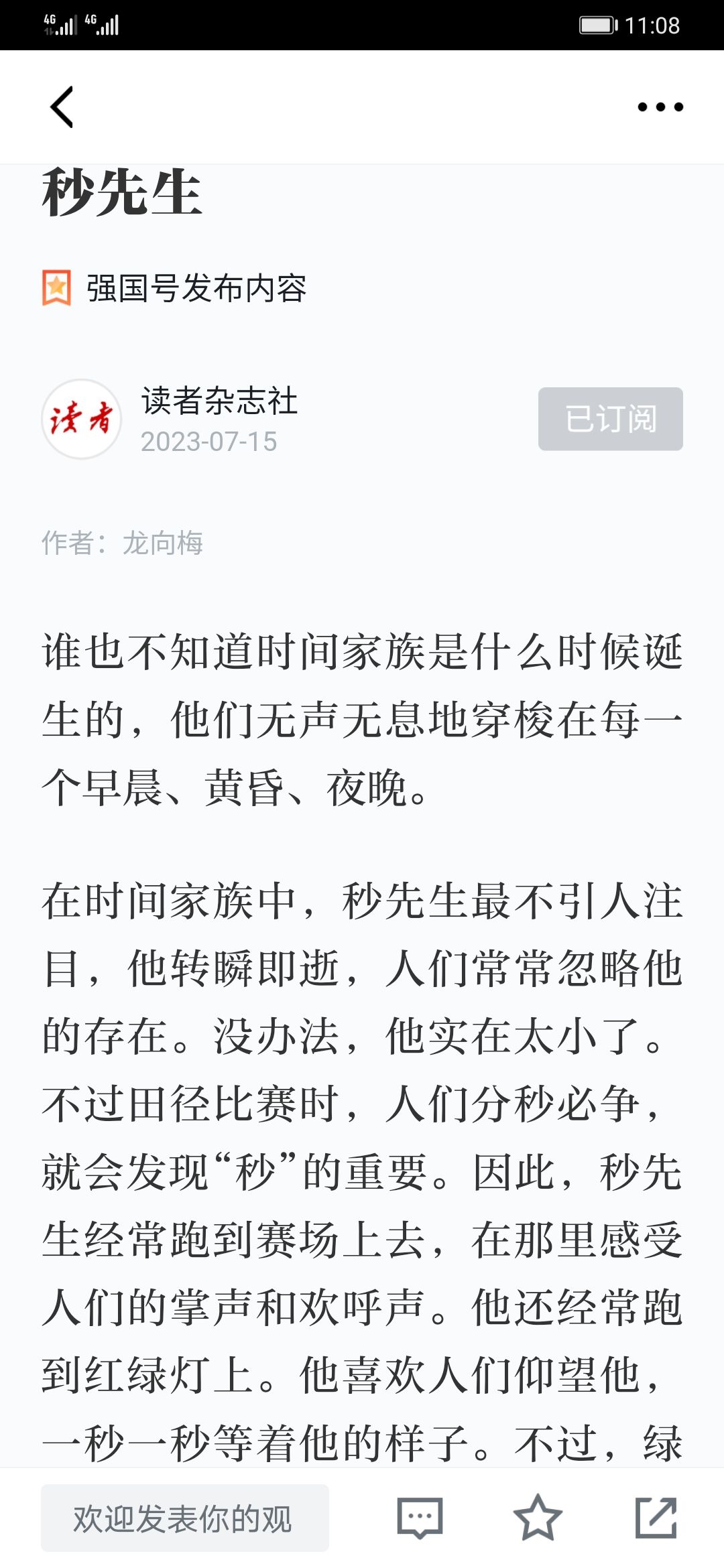The width and height of the screenshot is (724, 1568).
Task: Go back using the top-left arrow
Action: (62, 107)
